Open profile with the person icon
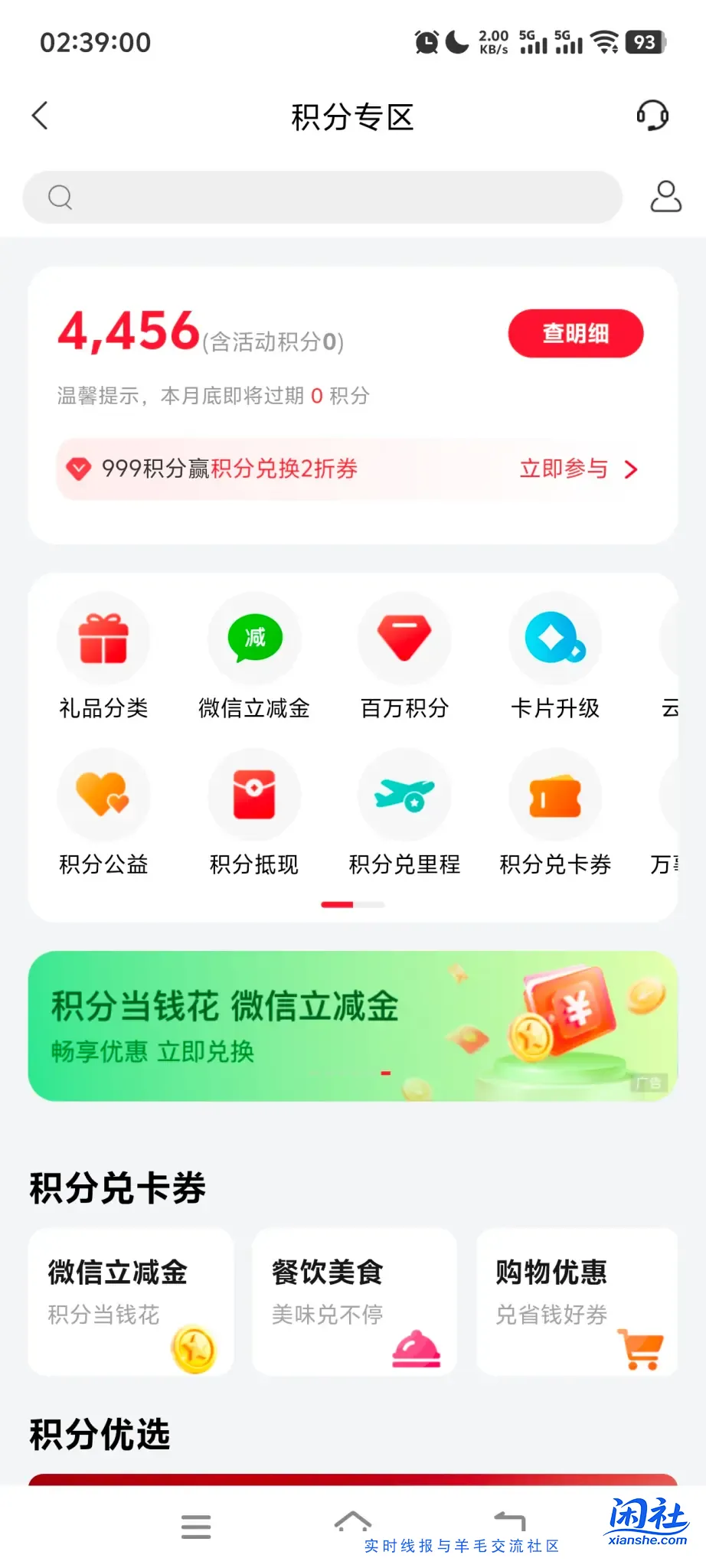The image size is (706, 1568). click(x=665, y=197)
